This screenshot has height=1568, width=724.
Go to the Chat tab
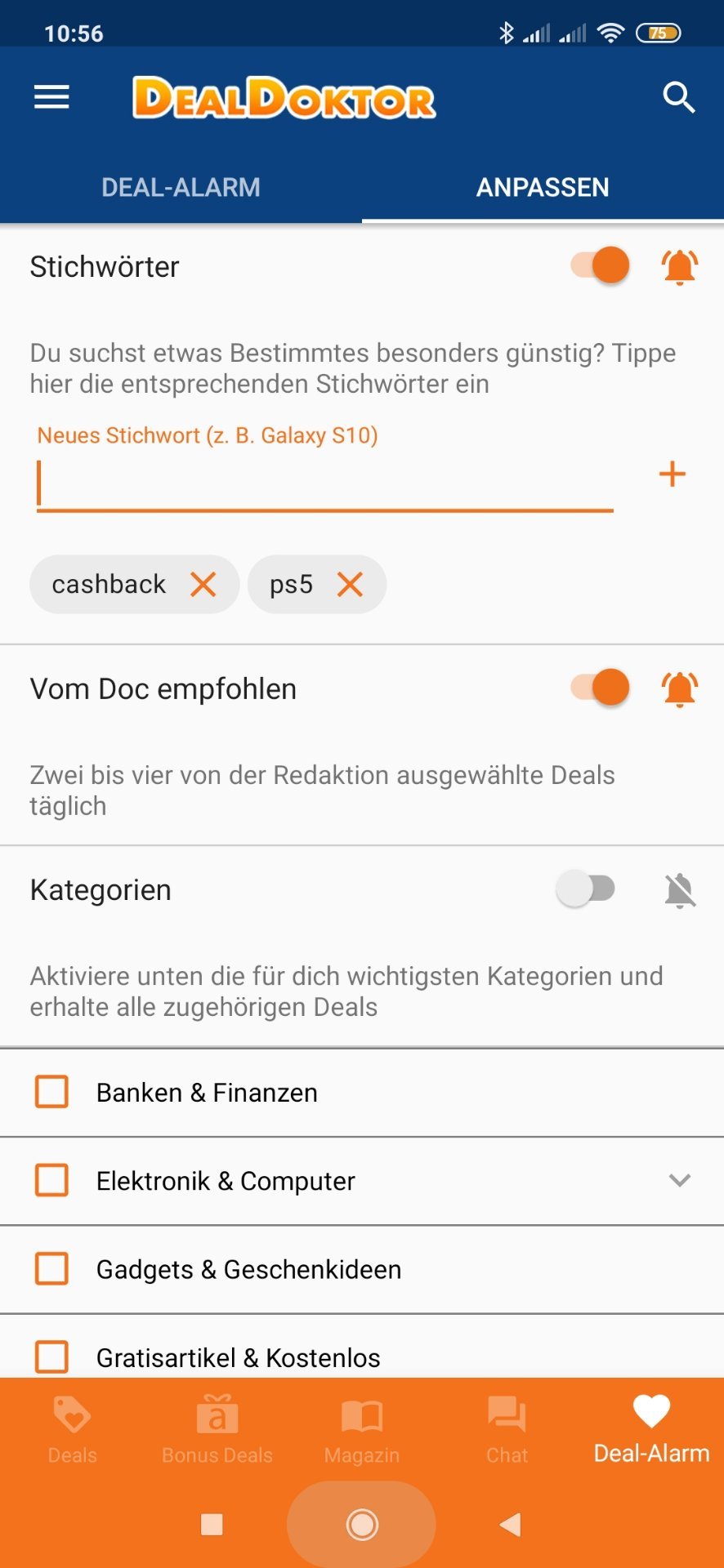coord(507,1429)
